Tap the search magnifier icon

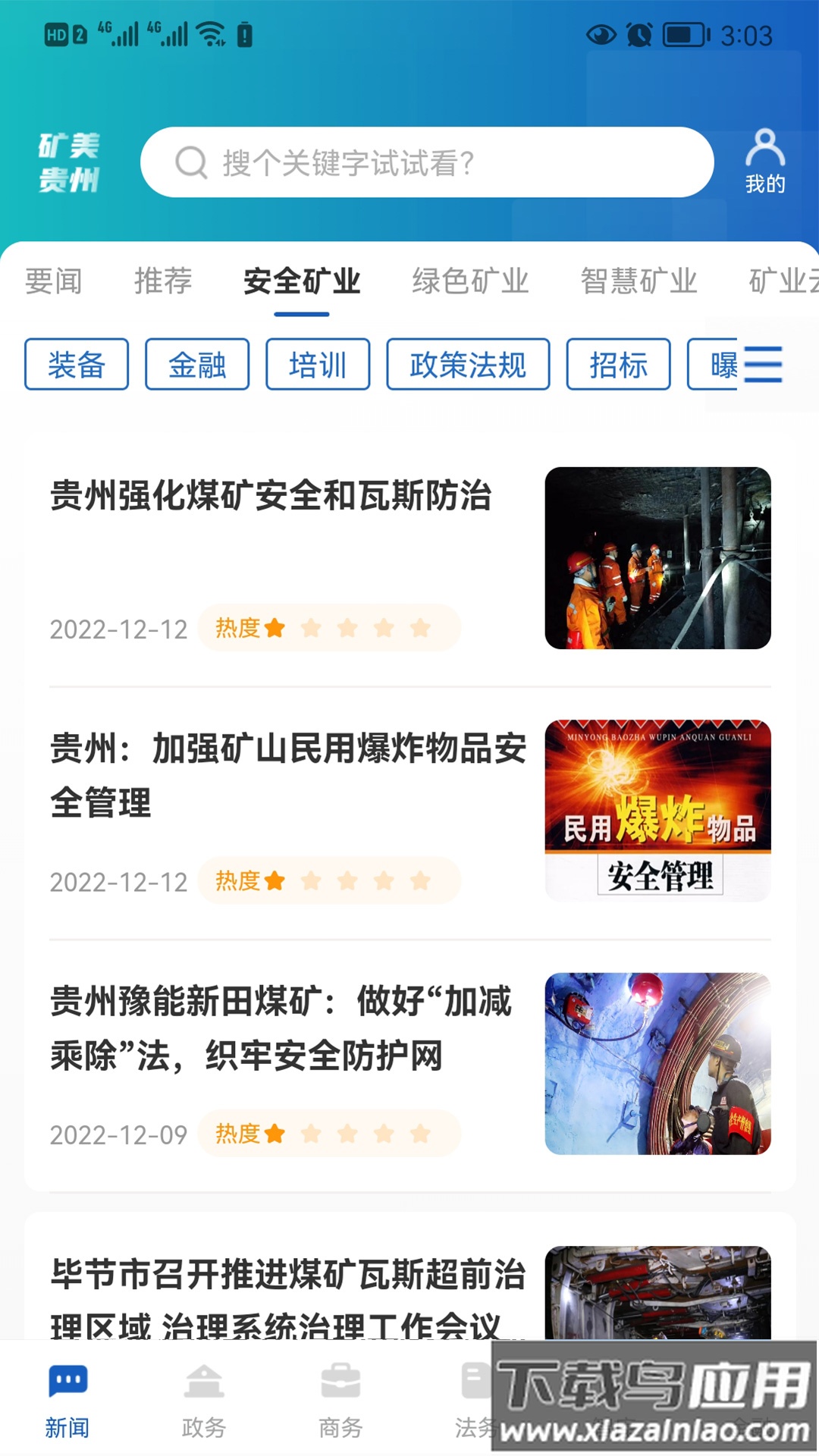(190, 161)
